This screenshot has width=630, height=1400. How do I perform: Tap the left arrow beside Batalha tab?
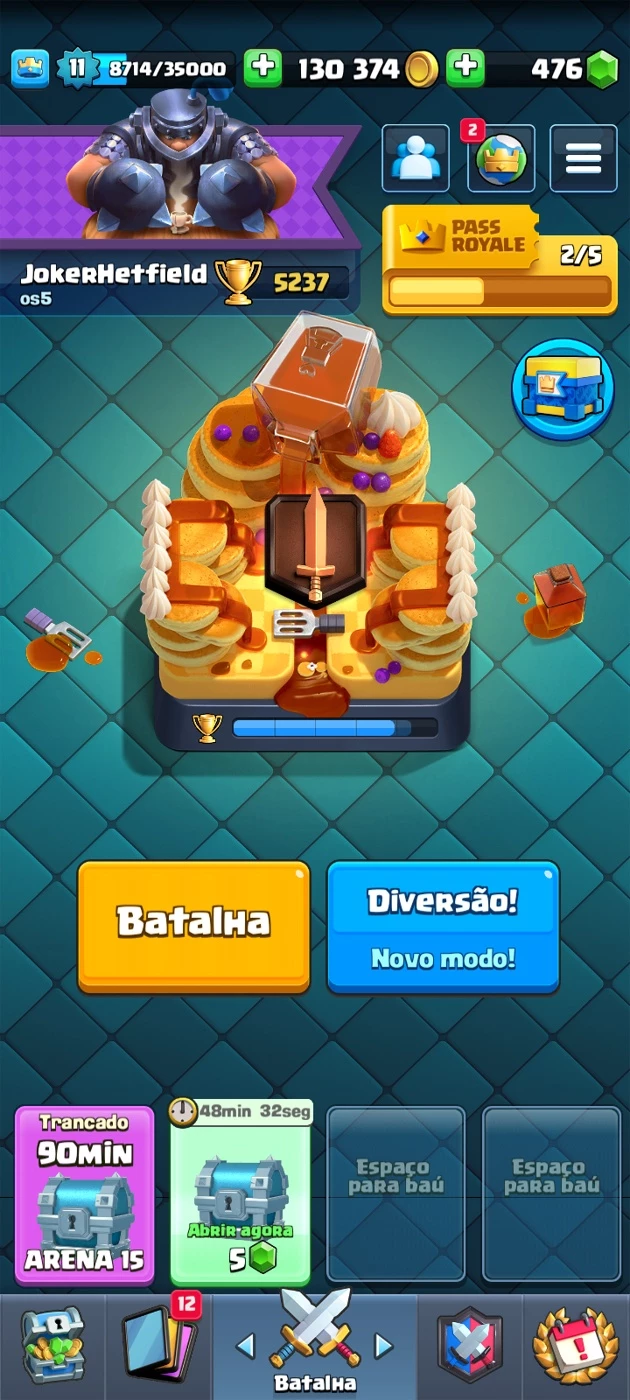coord(245,1346)
